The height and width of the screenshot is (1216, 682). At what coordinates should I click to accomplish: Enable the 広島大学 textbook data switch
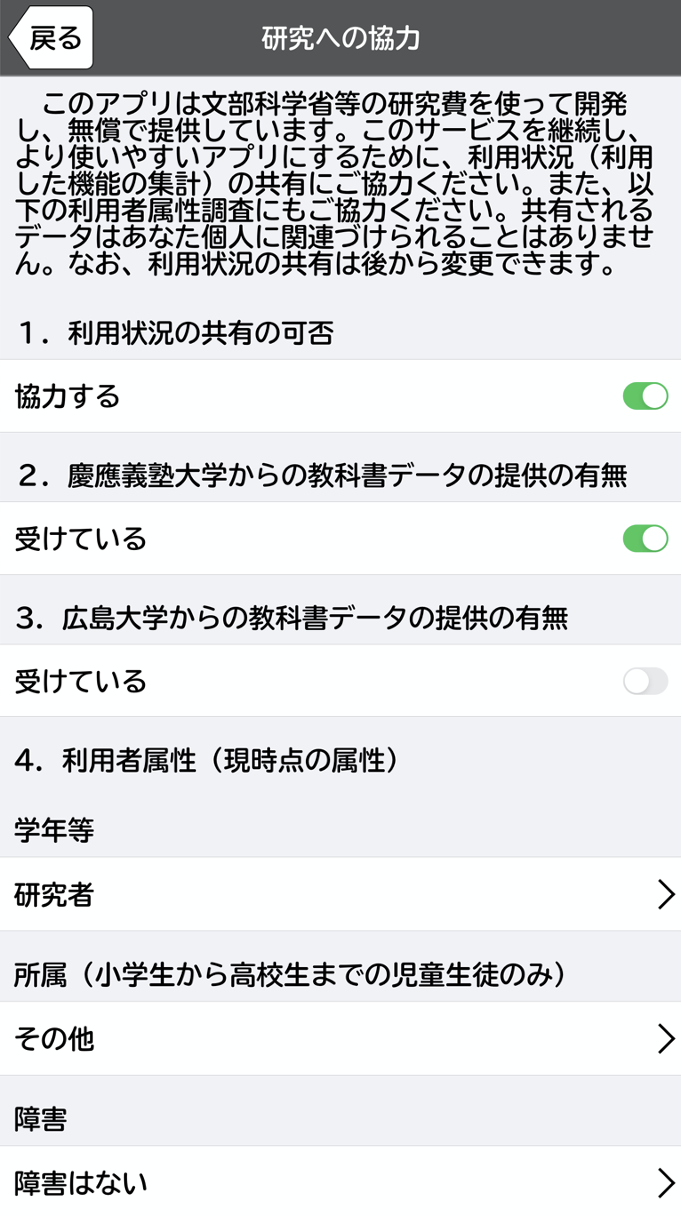(645, 682)
